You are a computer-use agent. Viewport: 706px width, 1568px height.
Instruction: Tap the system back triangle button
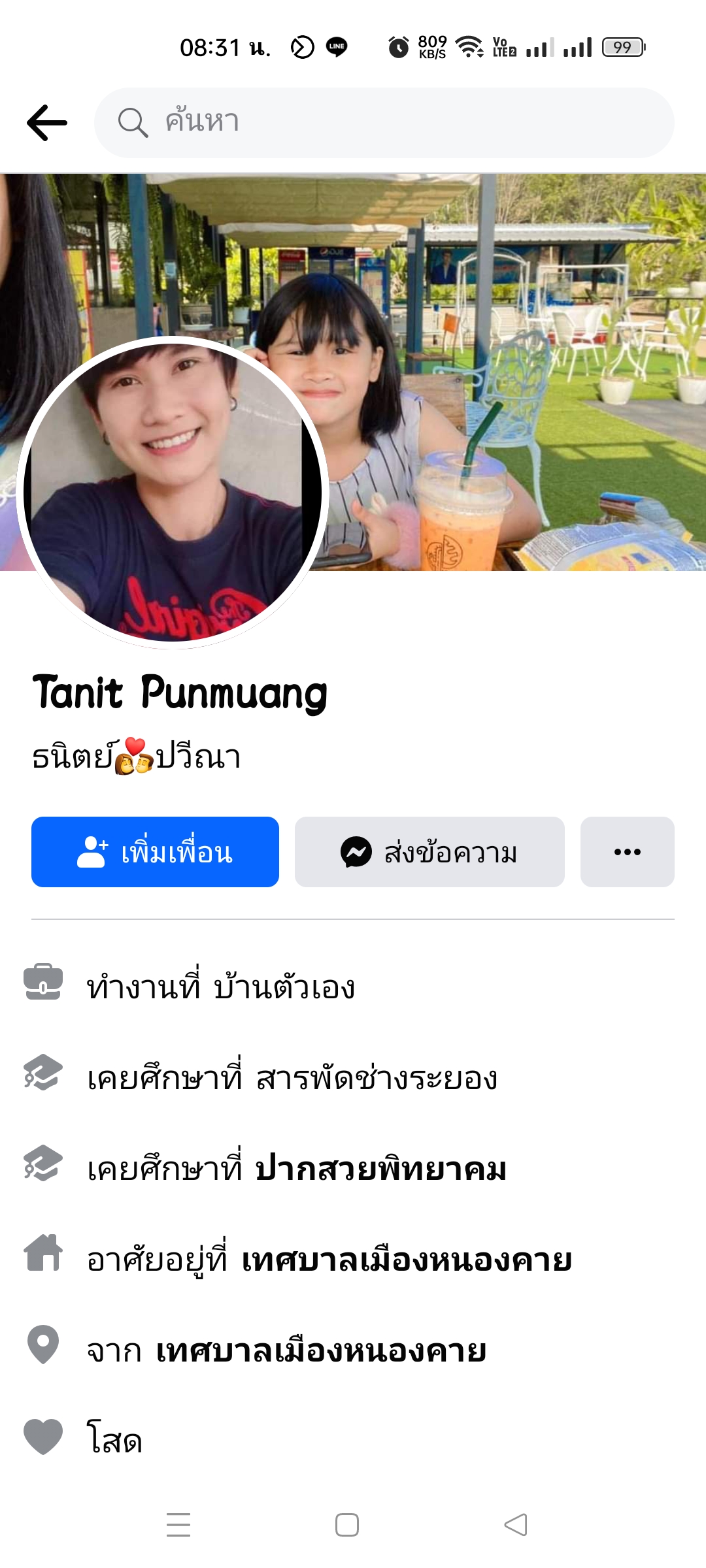(x=516, y=1525)
